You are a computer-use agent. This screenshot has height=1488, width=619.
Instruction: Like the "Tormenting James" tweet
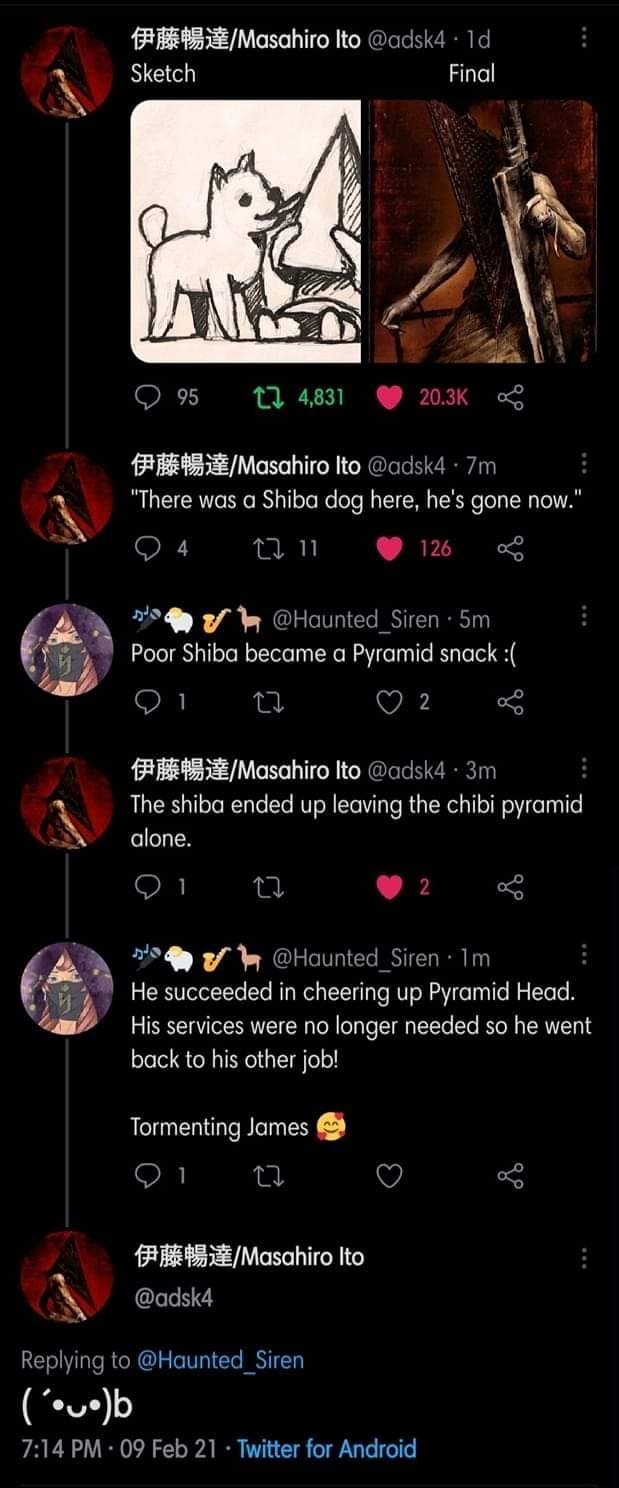click(x=390, y=1177)
